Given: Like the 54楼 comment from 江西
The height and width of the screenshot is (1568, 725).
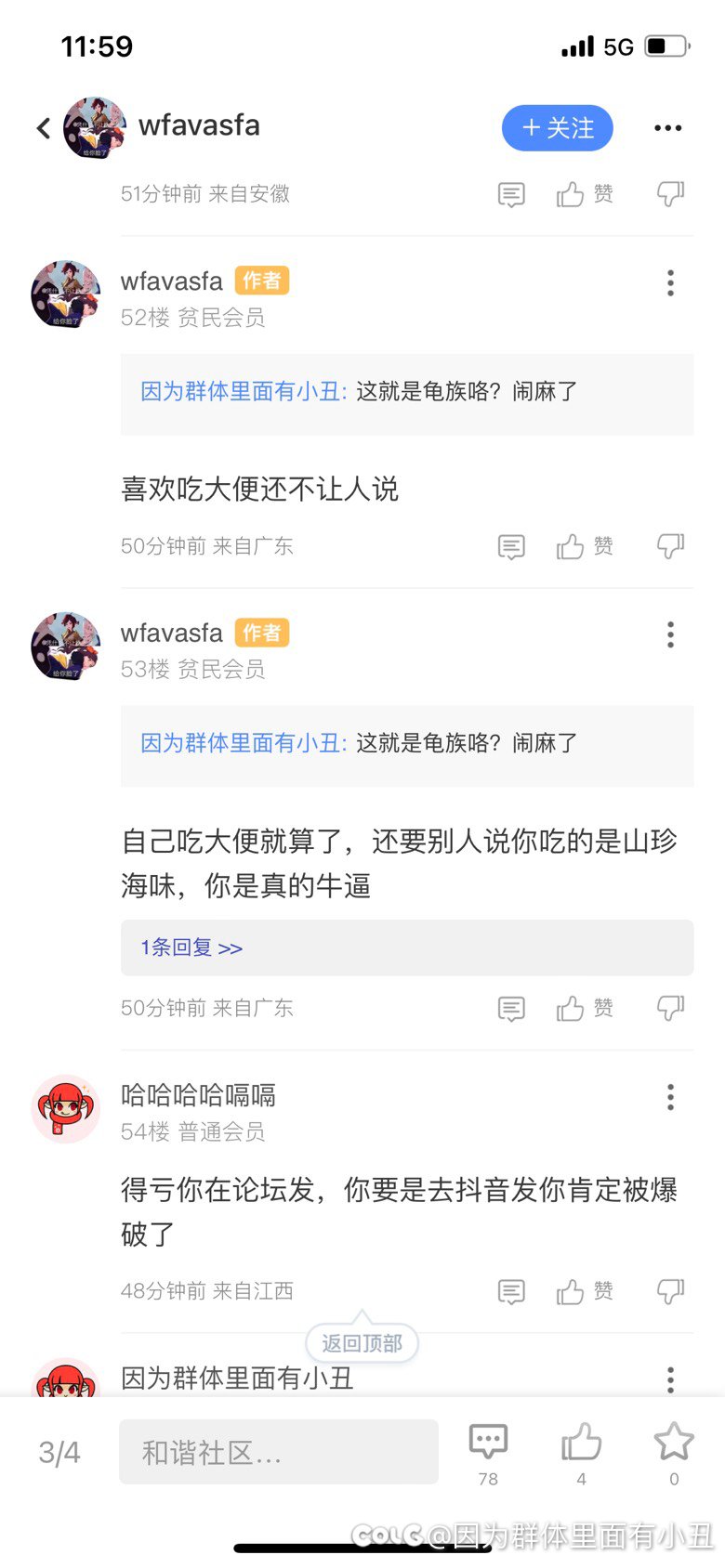Looking at the screenshot, I should [x=585, y=1291].
